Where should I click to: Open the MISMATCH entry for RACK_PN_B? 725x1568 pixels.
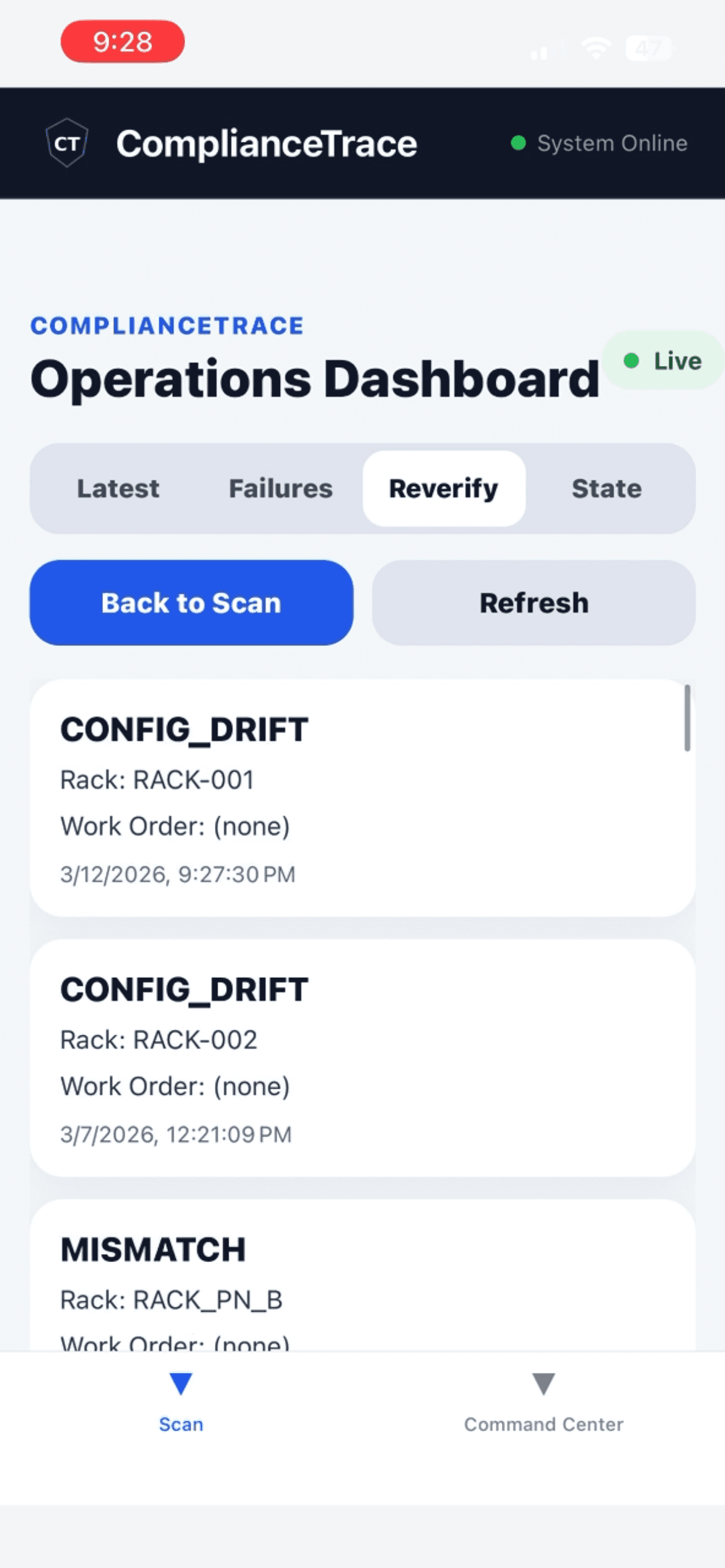(362, 1276)
